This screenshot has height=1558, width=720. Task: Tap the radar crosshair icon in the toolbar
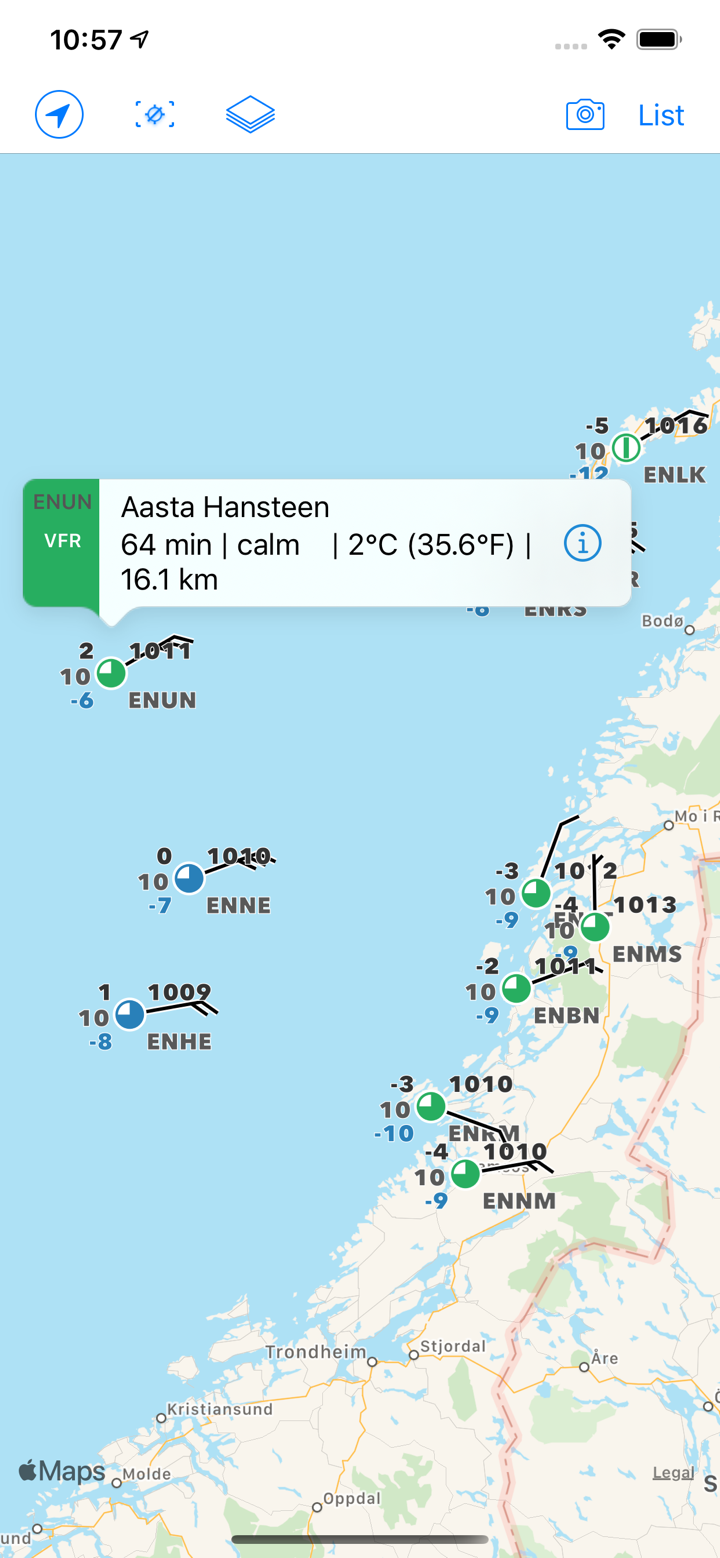pyautogui.click(x=154, y=115)
